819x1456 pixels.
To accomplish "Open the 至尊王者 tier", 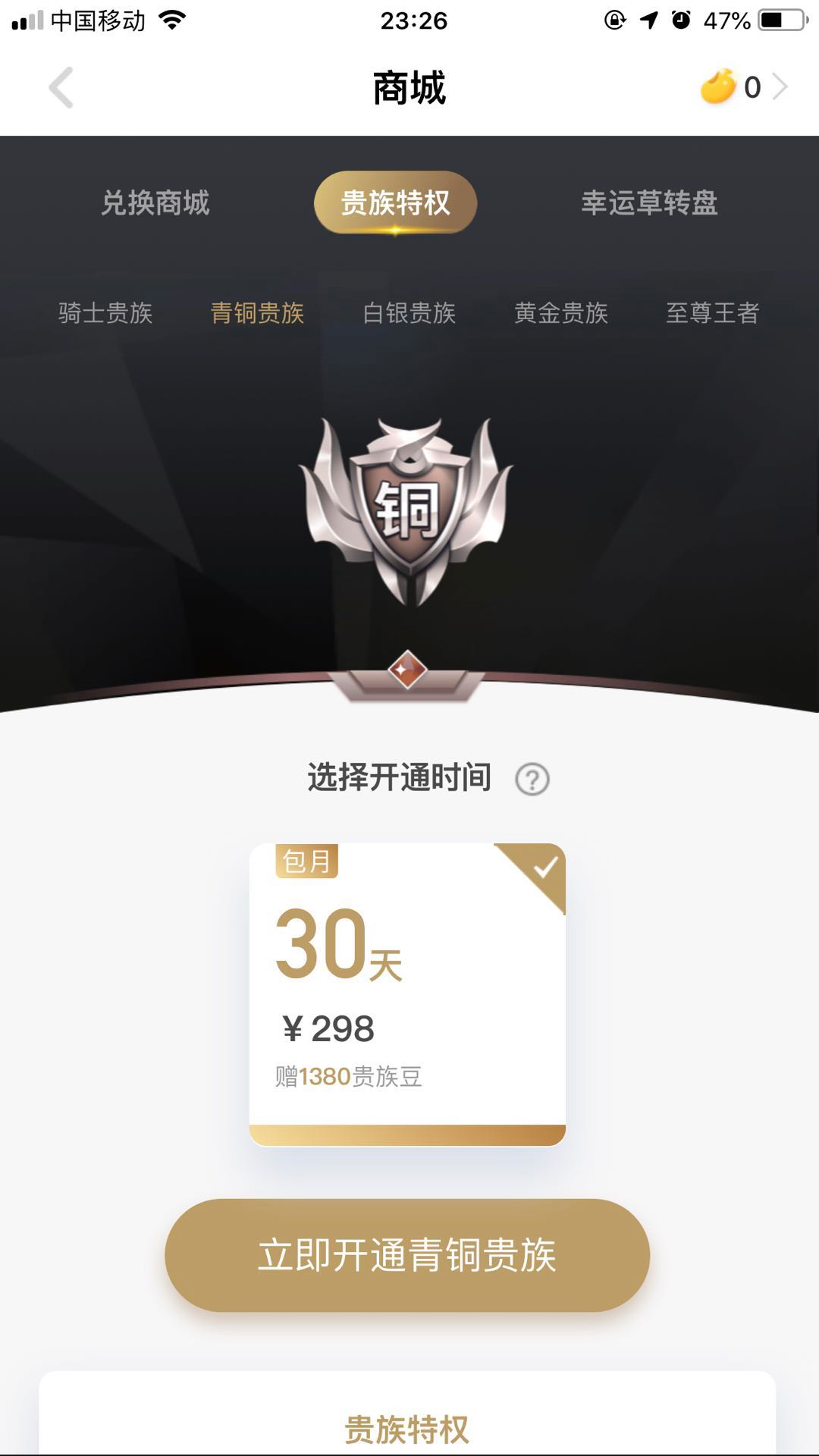I will coord(712,312).
